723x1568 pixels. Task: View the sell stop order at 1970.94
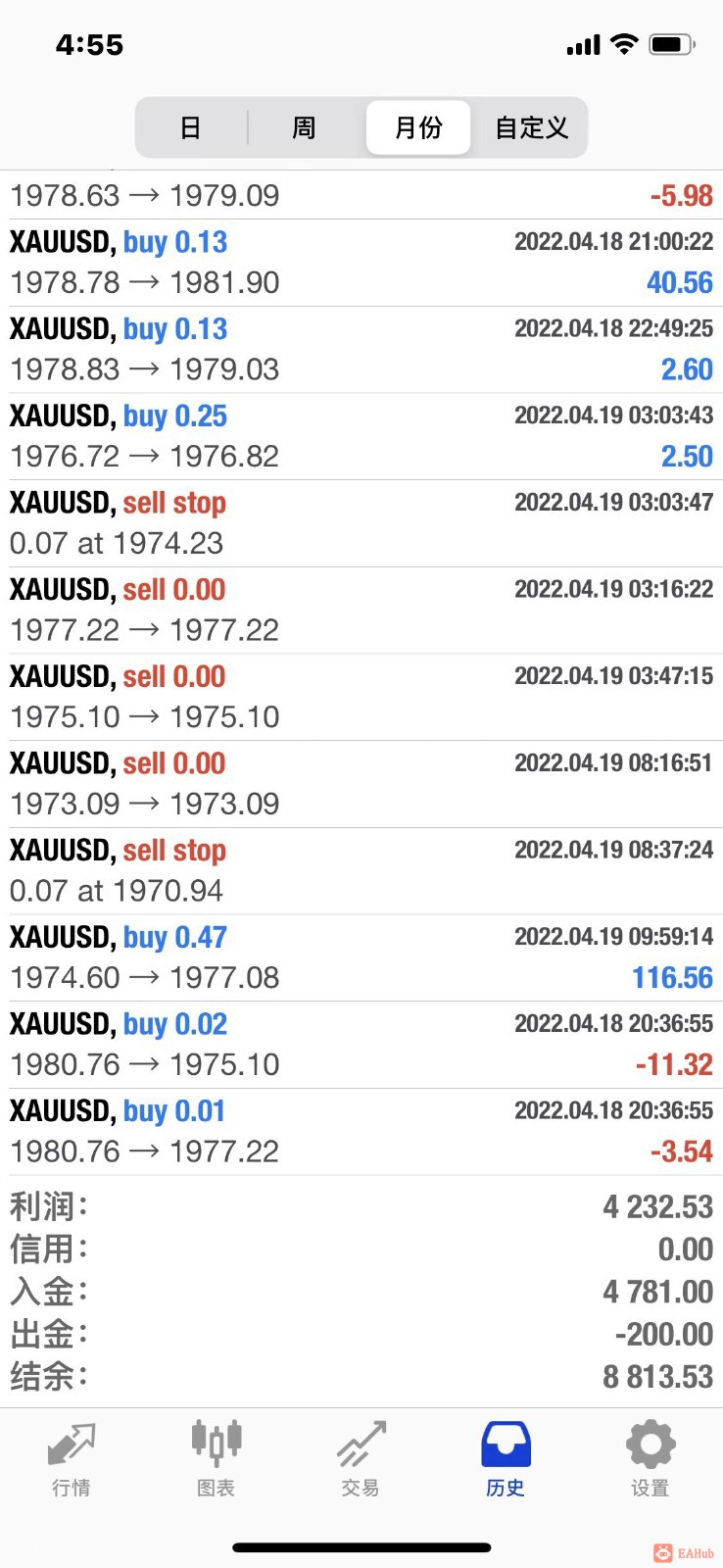361,870
